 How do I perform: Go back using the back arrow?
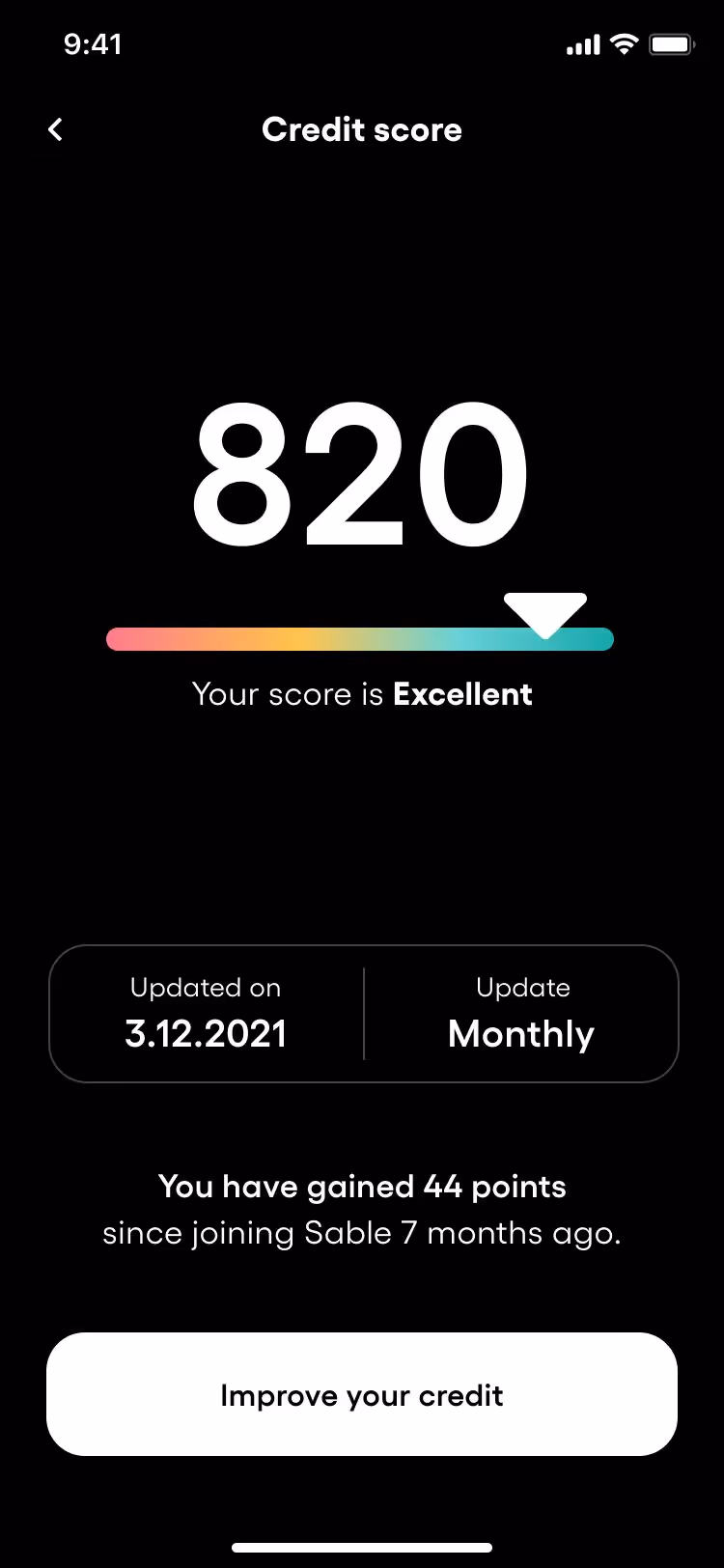click(x=55, y=129)
